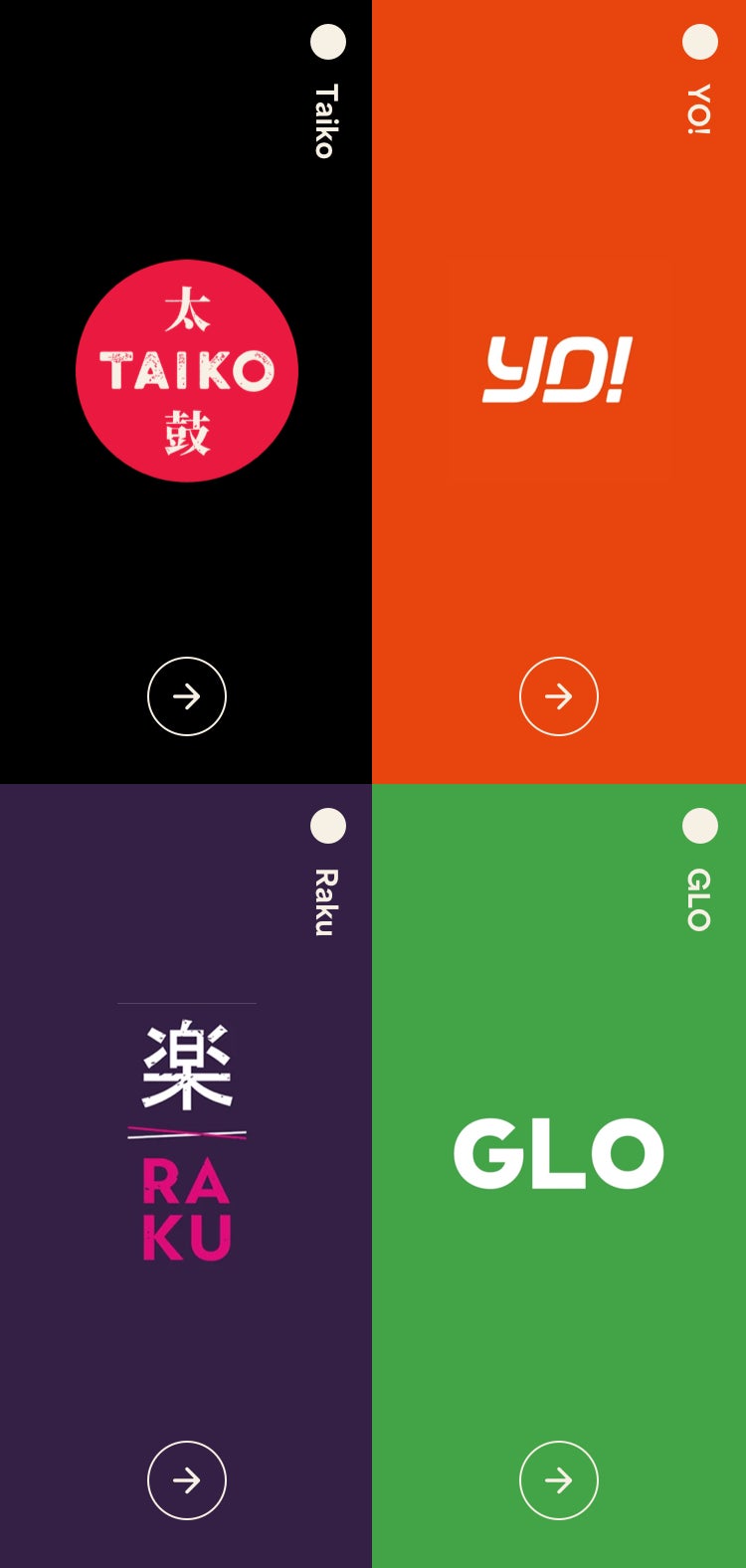Image resolution: width=746 pixels, height=1568 pixels.
Task: Click the arrow icon in the Taiko quadrant
Action: pyautogui.click(x=186, y=696)
